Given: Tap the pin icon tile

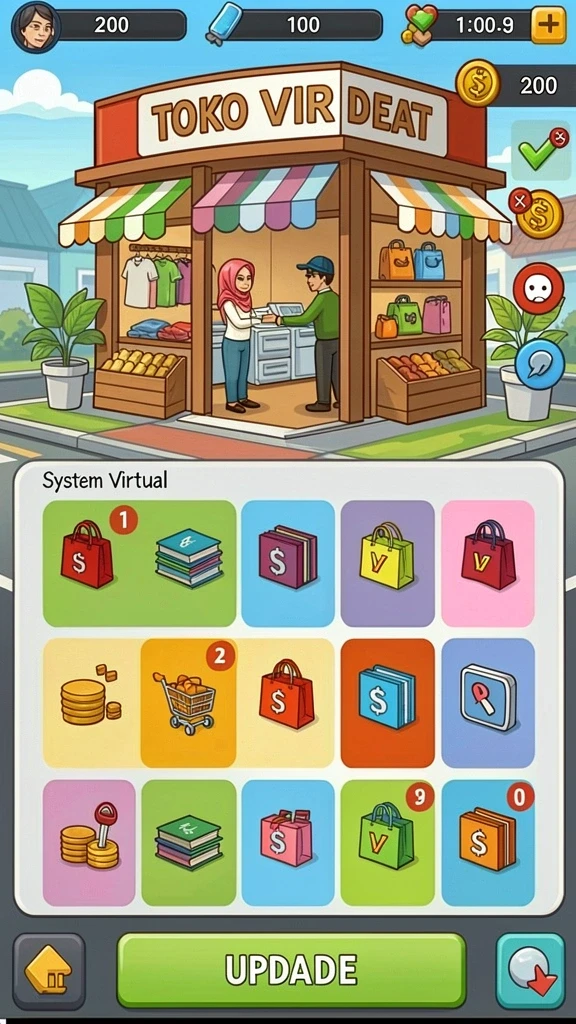Looking at the screenshot, I should tap(488, 702).
